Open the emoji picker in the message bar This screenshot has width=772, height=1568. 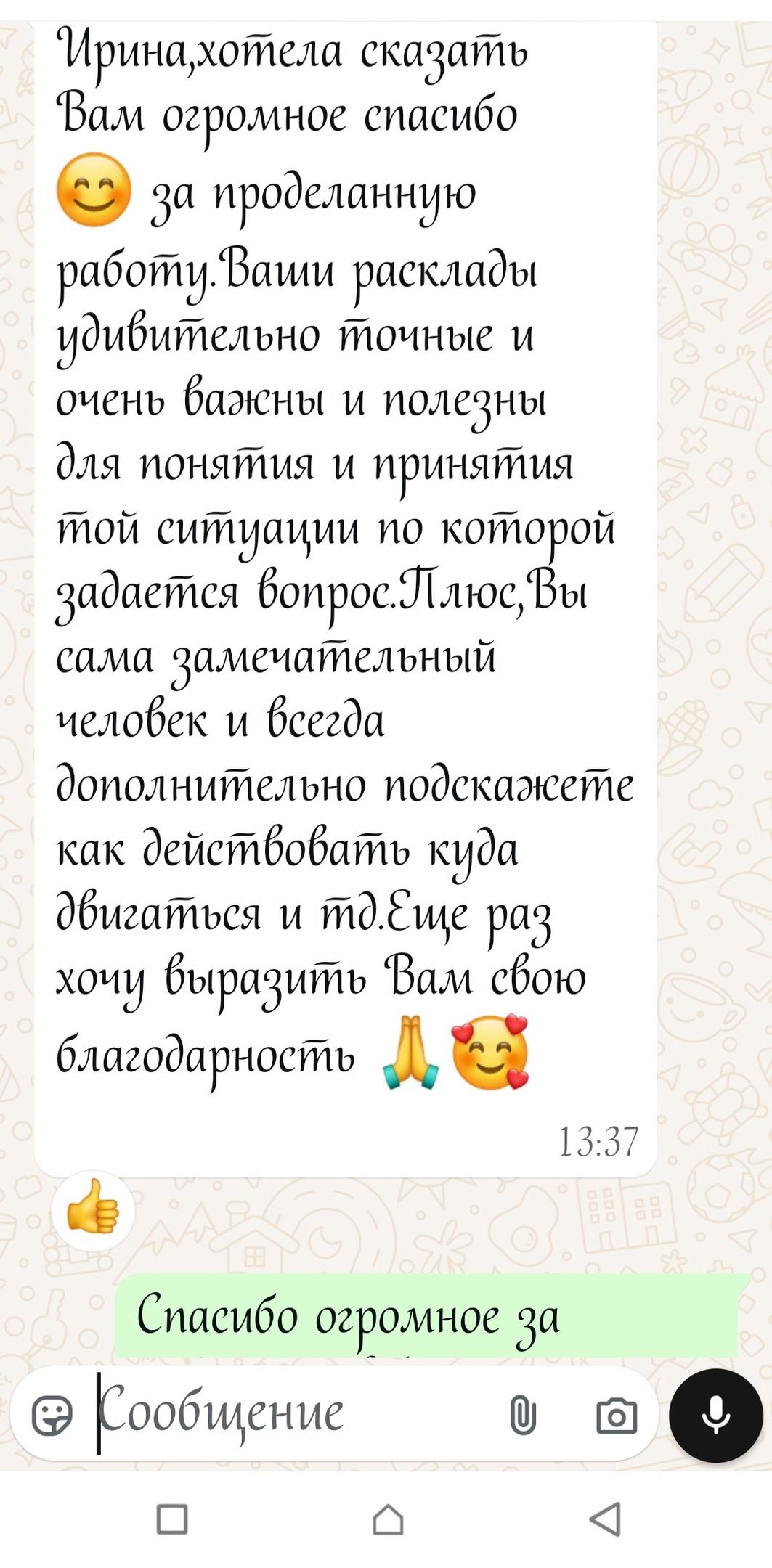[x=52, y=1415]
